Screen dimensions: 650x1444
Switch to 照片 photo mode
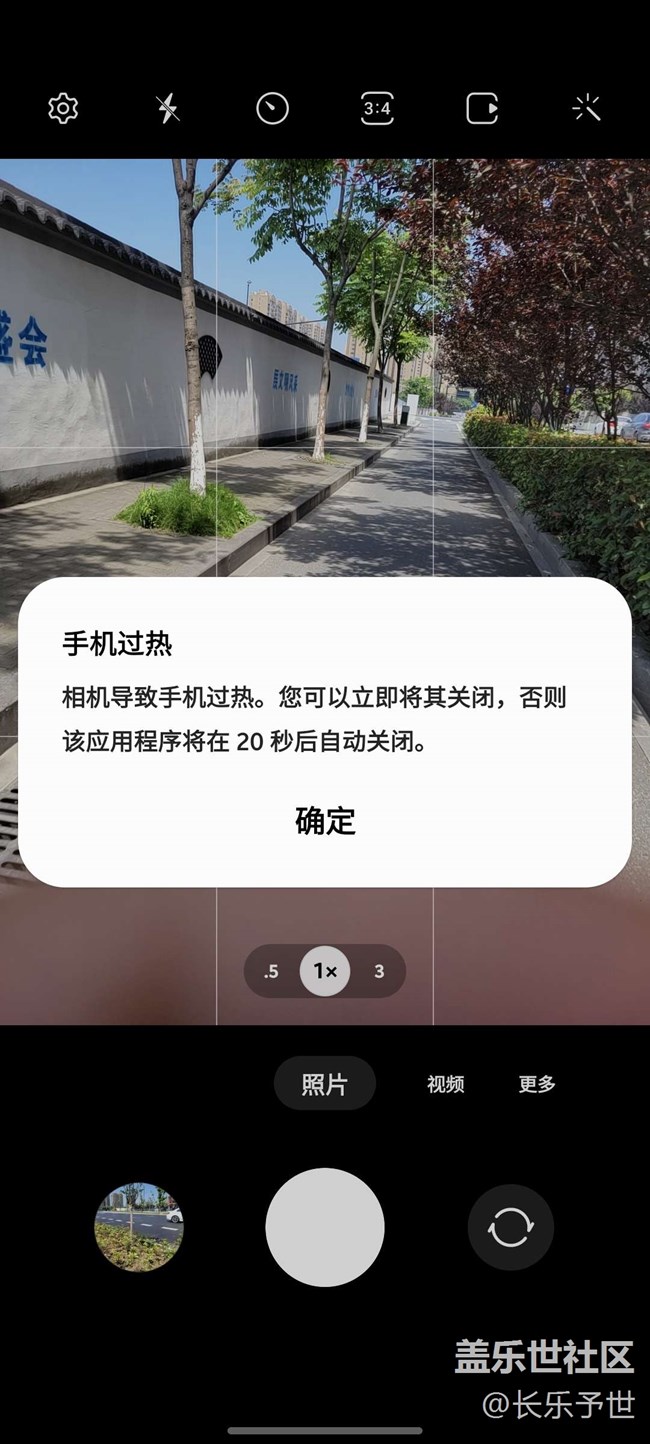(325, 1084)
